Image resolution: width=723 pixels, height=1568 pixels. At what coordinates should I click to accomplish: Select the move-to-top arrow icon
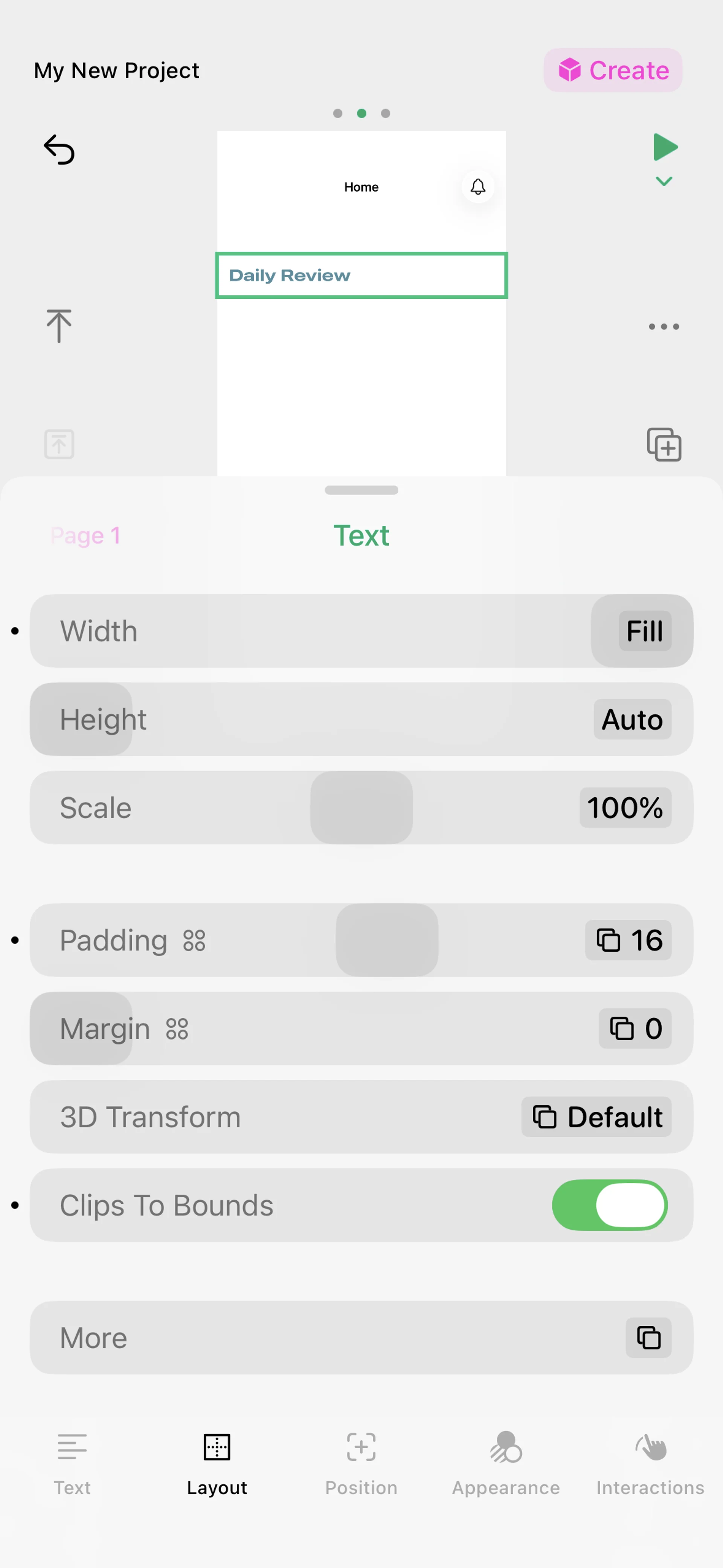coord(59,326)
